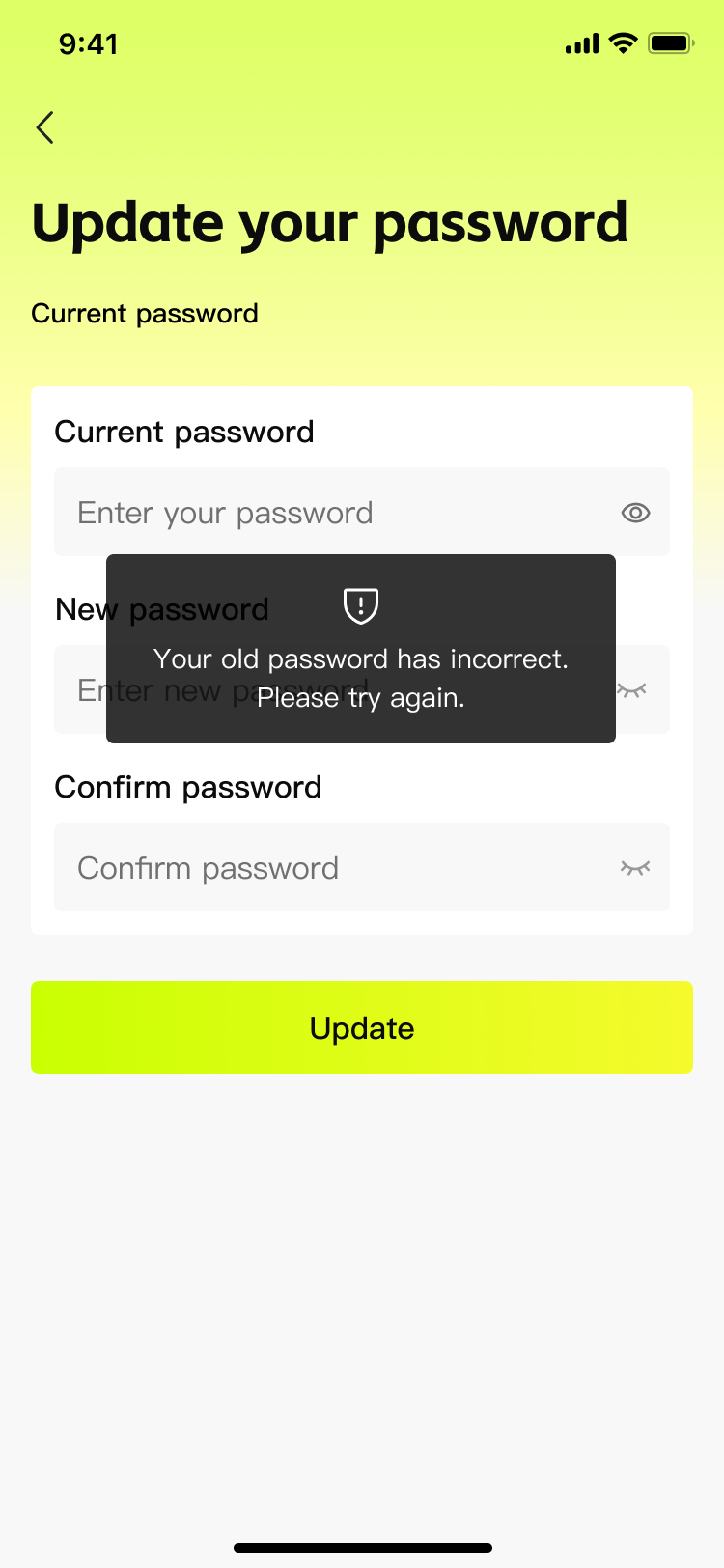The width and height of the screenshot is (724, 1568).
Task: Dismiss the incorrect password error toast
Action: [360, 649]
